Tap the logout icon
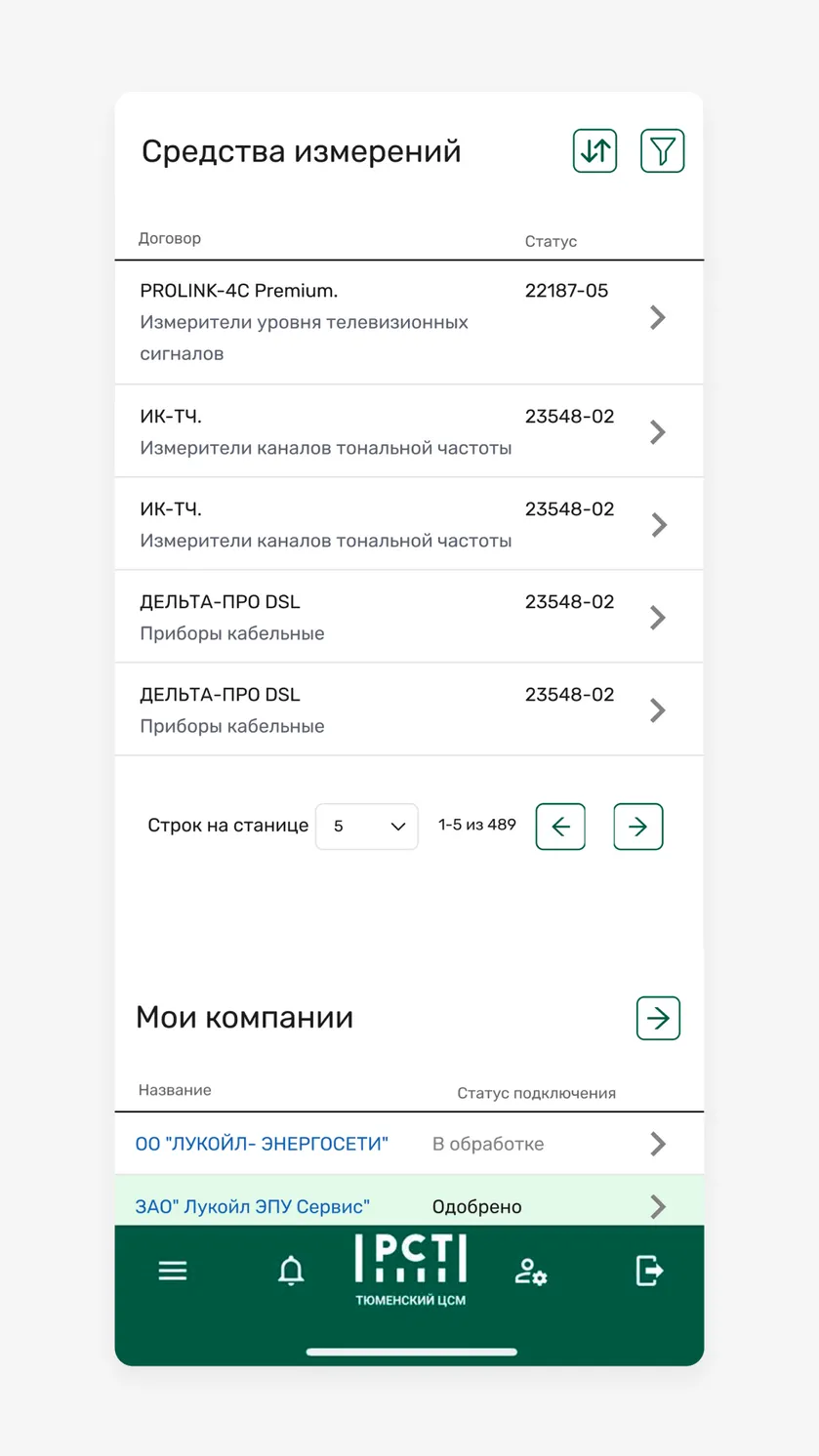The image size is (819, 1456). coord(649,1271)
